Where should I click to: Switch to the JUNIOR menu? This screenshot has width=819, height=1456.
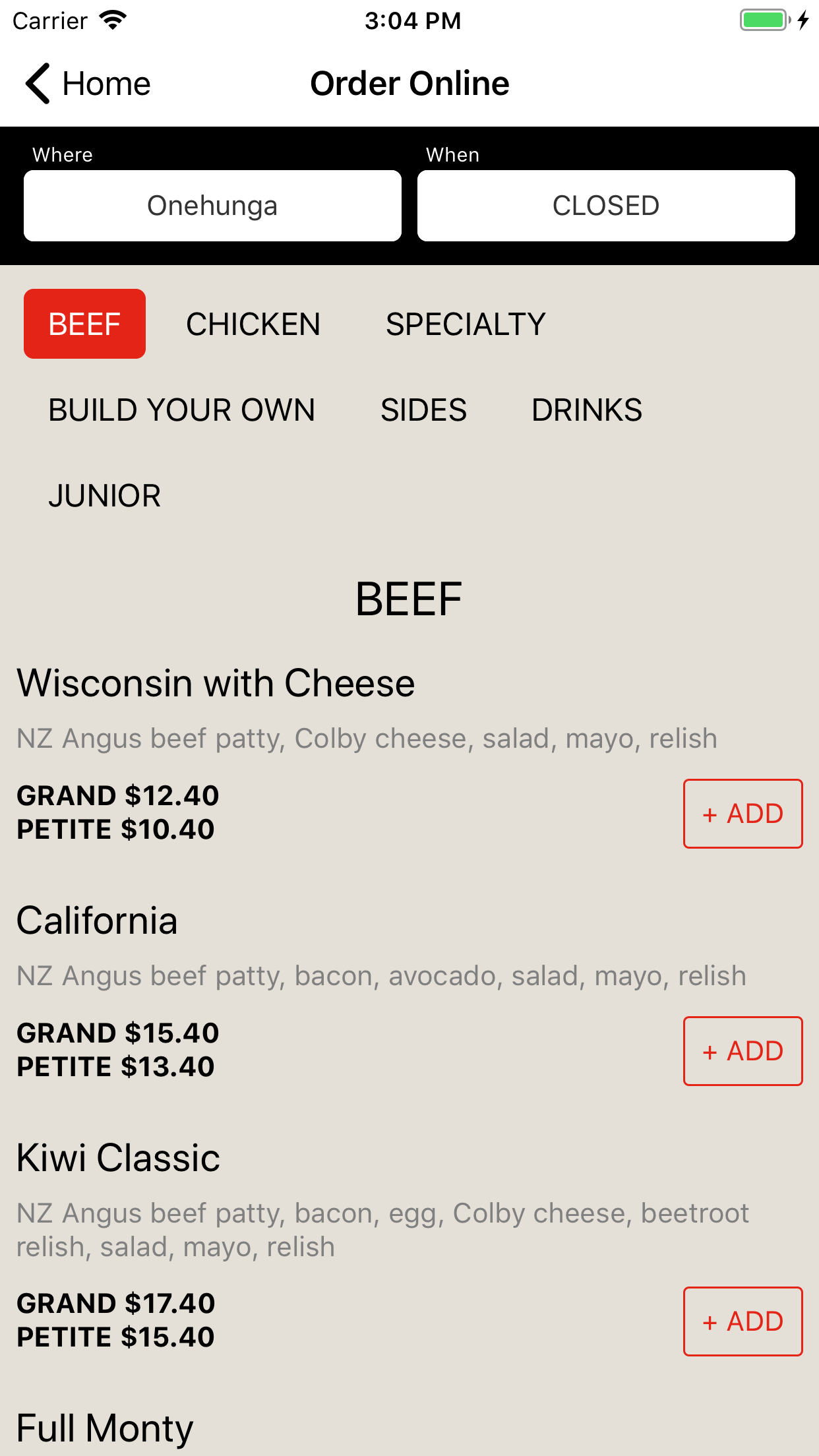(x=104, y=495)
